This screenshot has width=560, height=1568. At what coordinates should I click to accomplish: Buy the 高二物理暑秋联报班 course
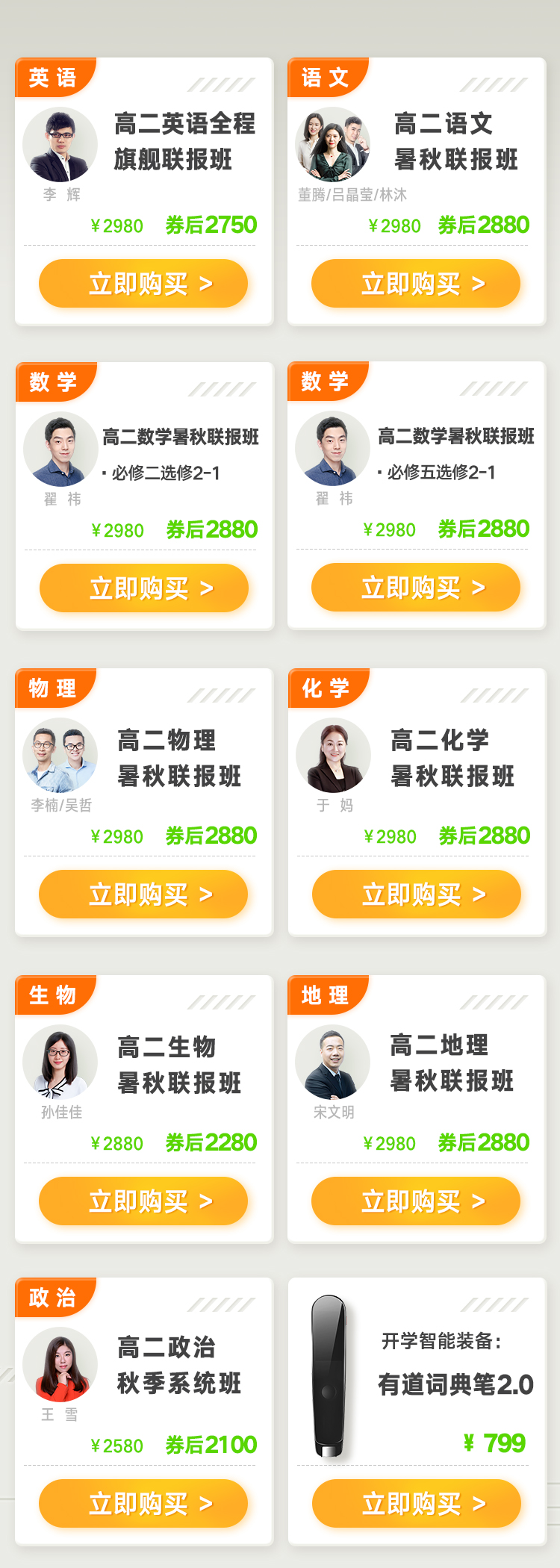143,895
